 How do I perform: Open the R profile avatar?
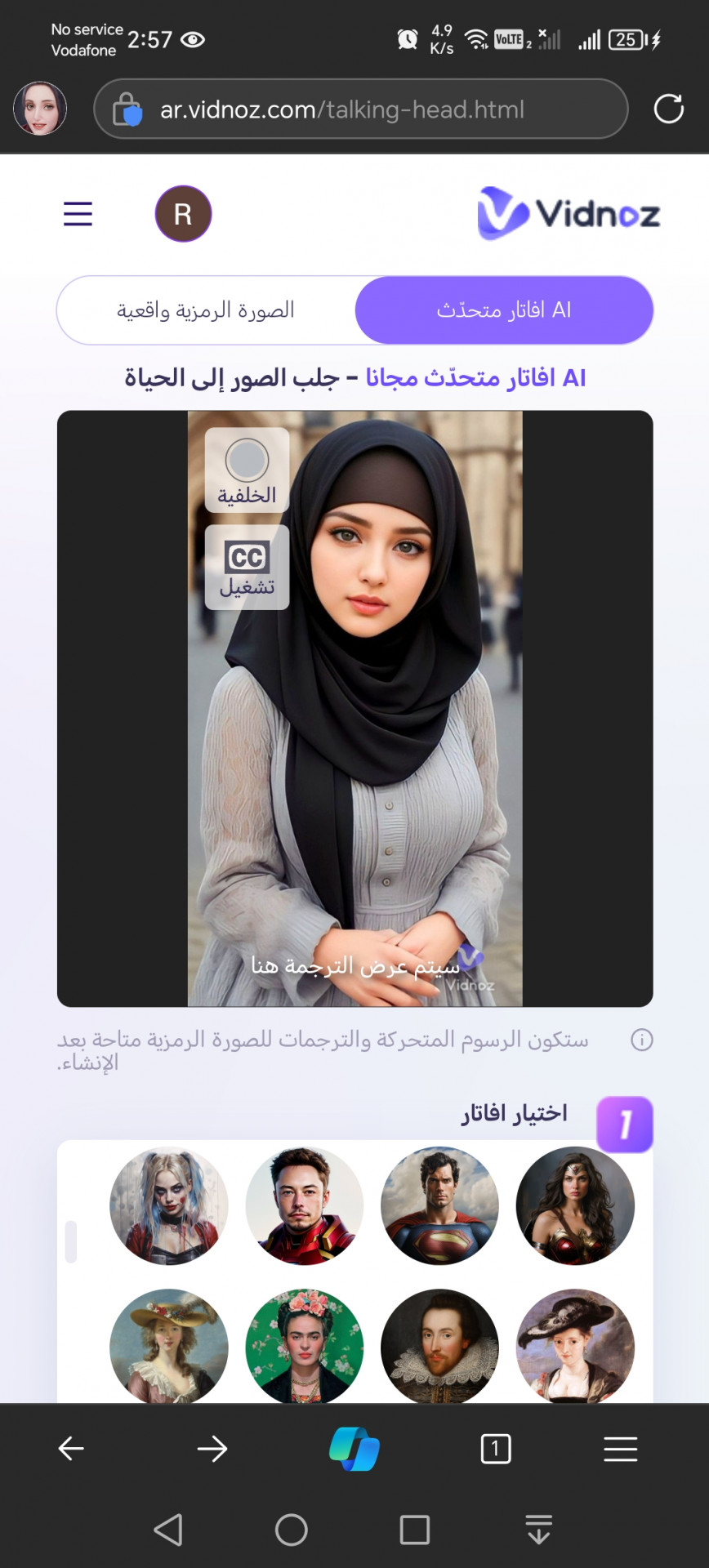183,214
